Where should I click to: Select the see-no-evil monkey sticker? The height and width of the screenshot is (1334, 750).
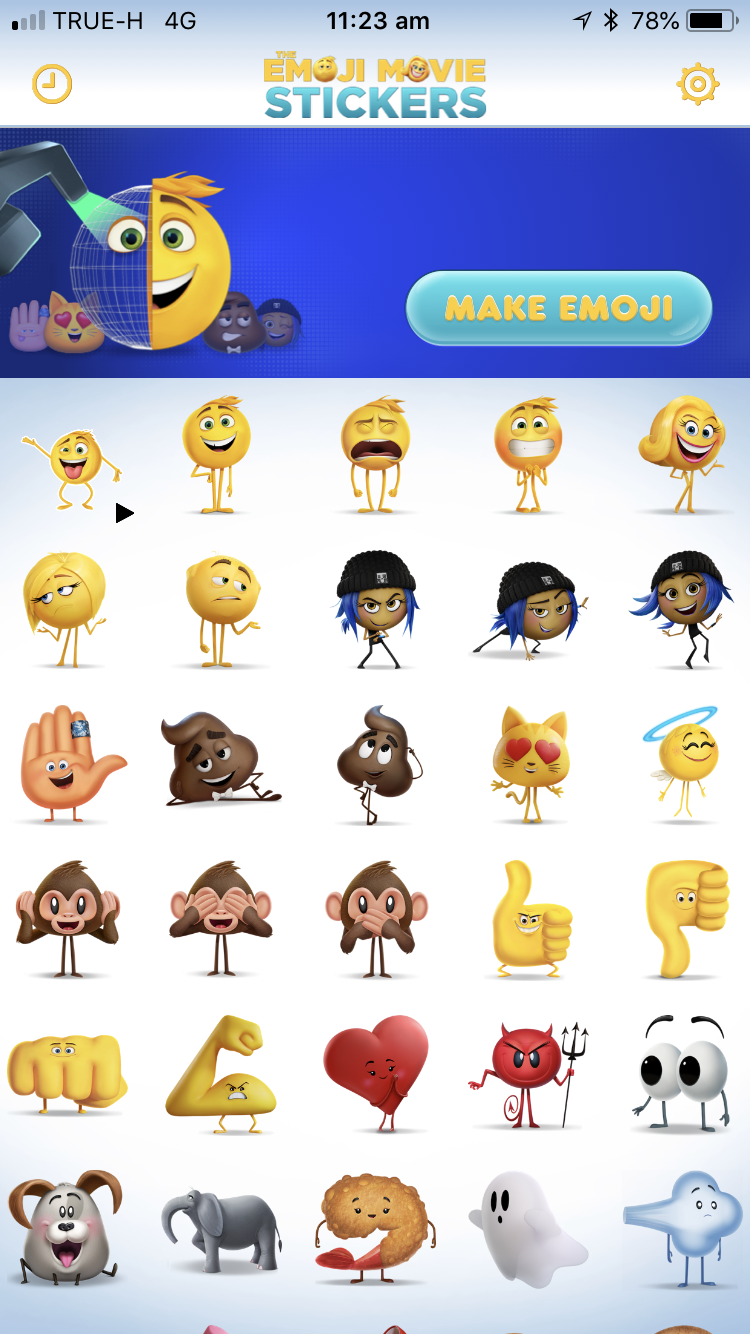(x=220, y=915)
